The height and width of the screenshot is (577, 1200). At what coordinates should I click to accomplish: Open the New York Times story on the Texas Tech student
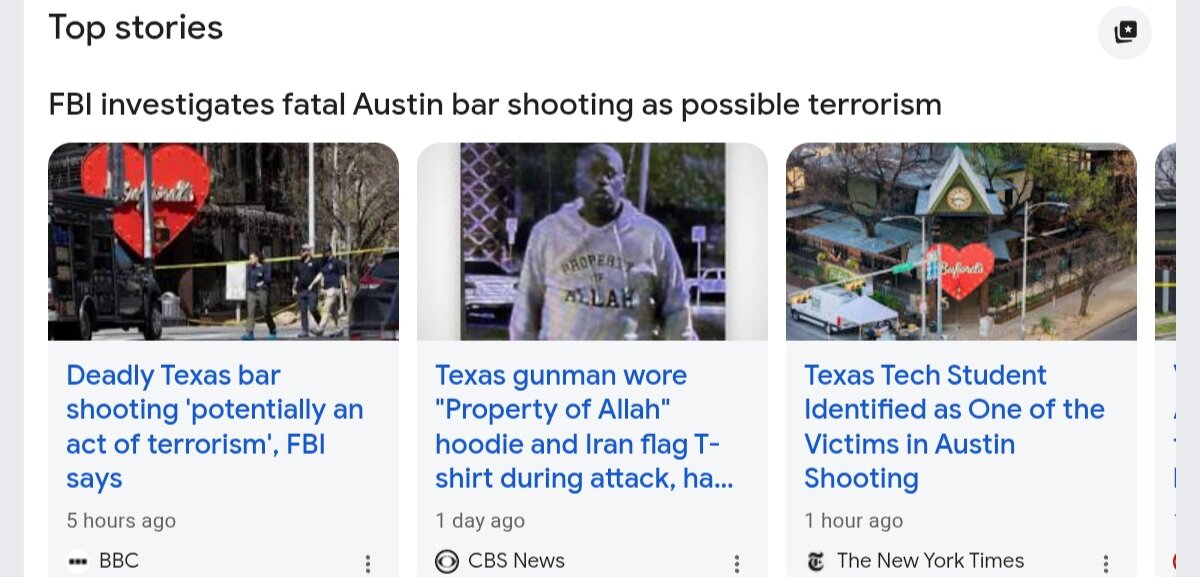click(953, 427)
